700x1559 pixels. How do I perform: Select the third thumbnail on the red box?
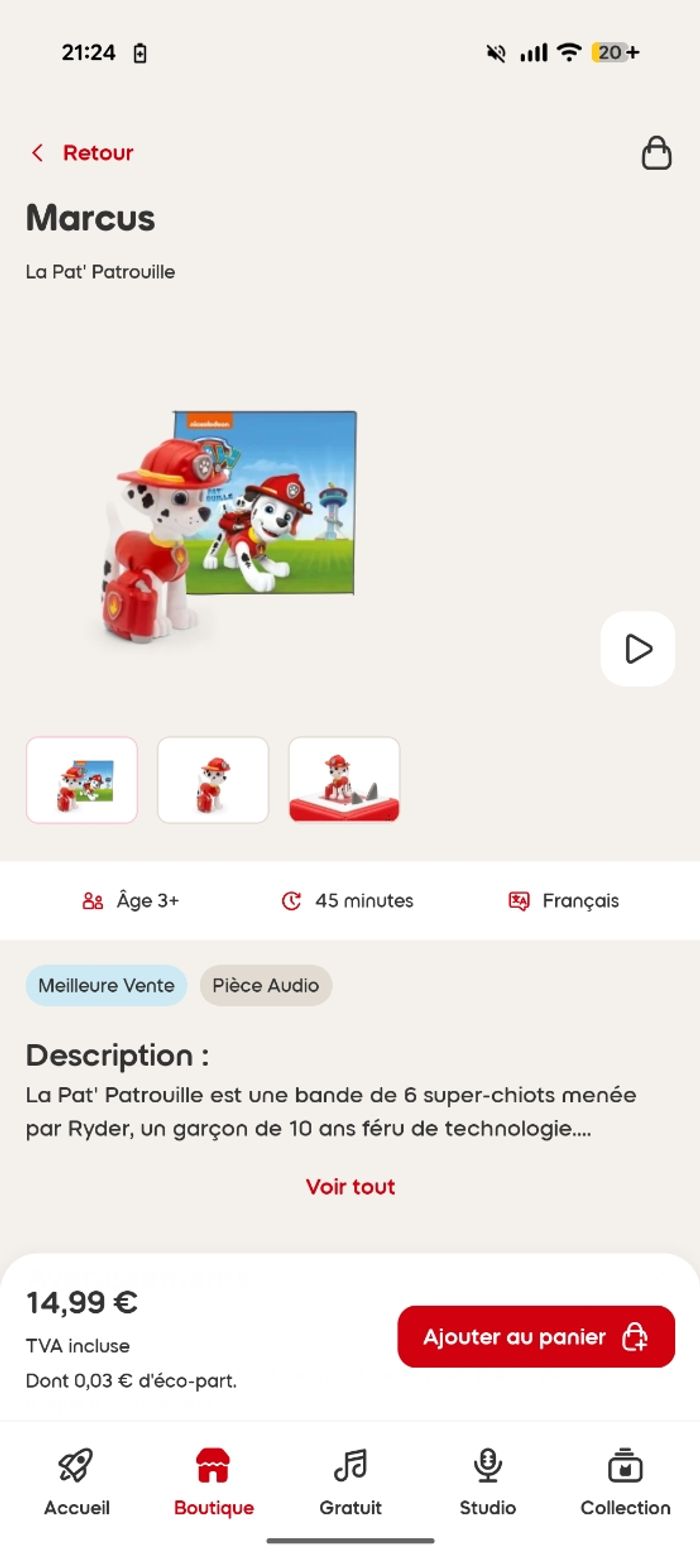coord(344,780)
